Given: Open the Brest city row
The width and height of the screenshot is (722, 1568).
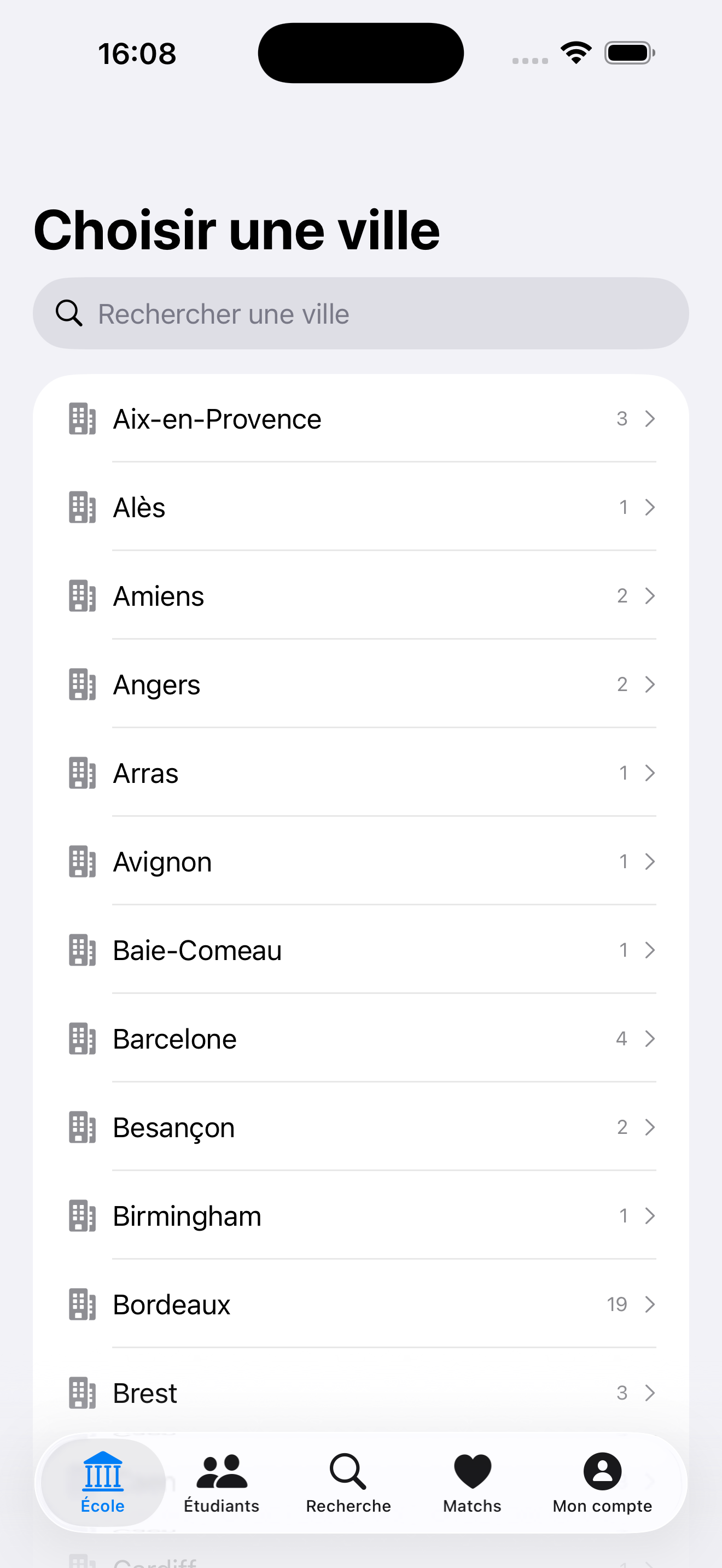Looking at the screenshot, I should (x=360, y=1393).
